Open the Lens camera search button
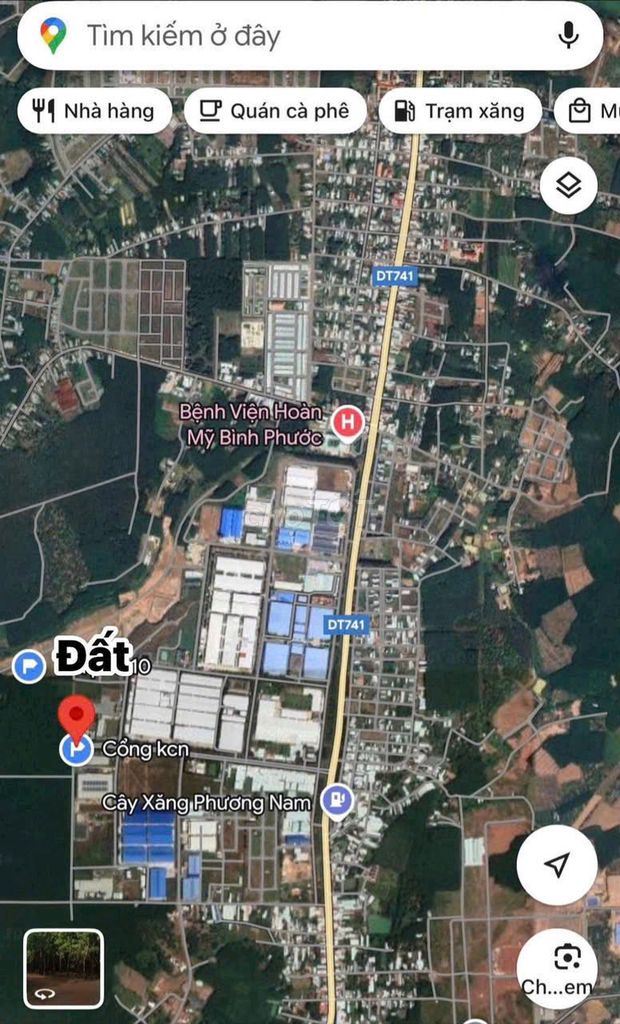The image size is (620, 1024). pos(558,967)
